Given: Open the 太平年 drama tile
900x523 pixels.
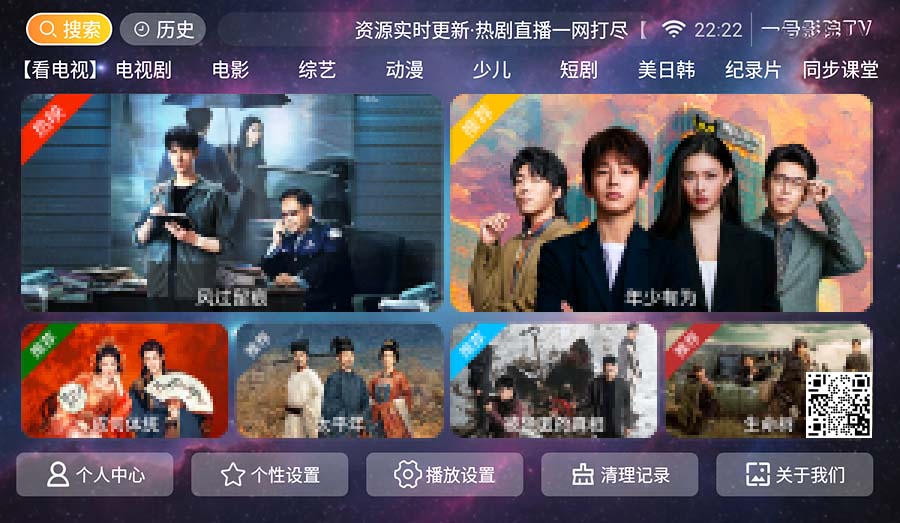Looking at the screenshot, I should (339, 380).
